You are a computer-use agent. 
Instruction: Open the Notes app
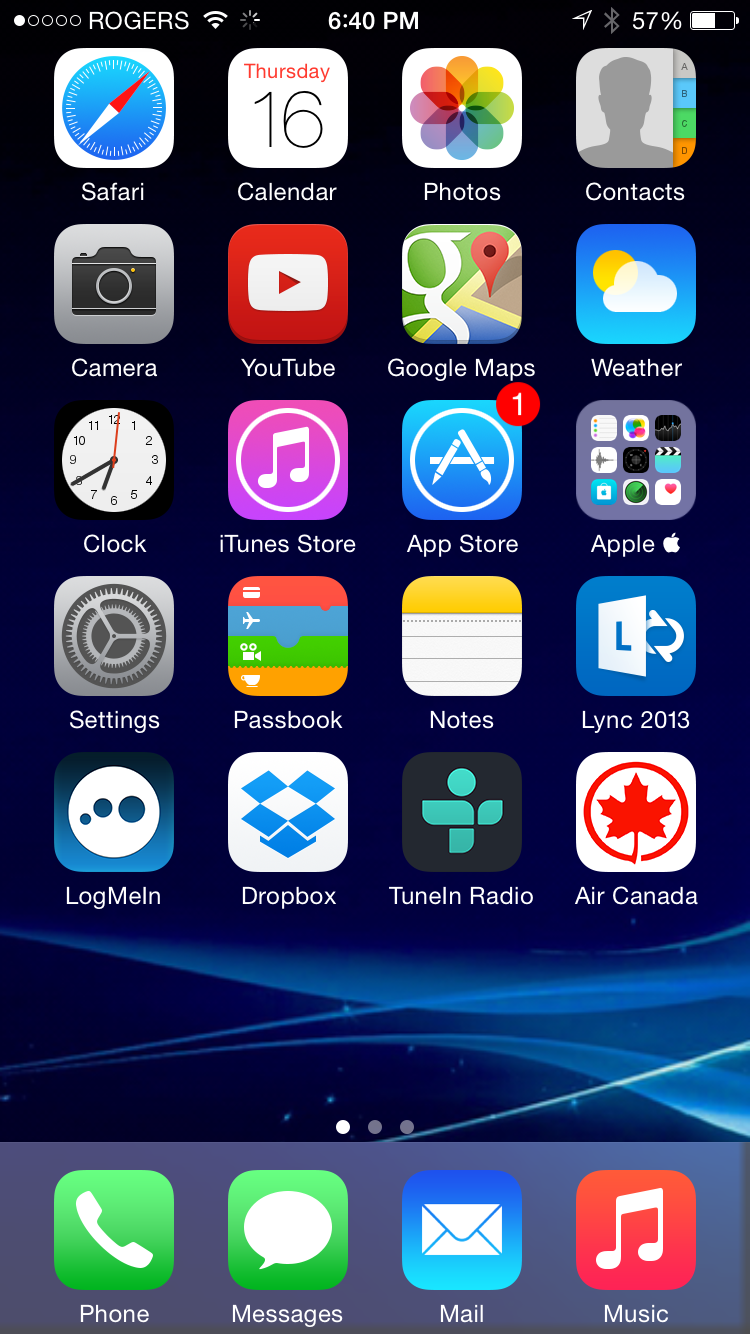461,636
